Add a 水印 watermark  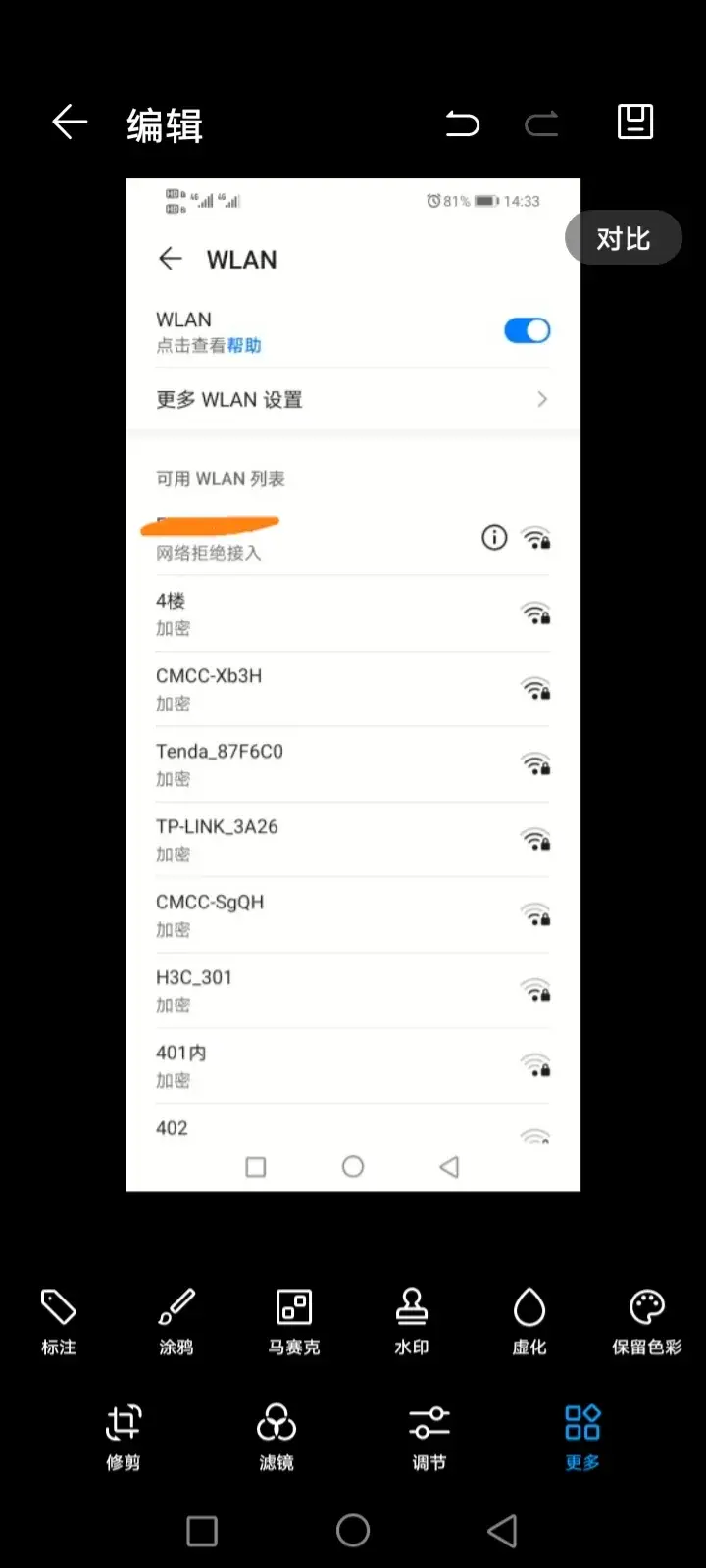[x=412, y=1321]
